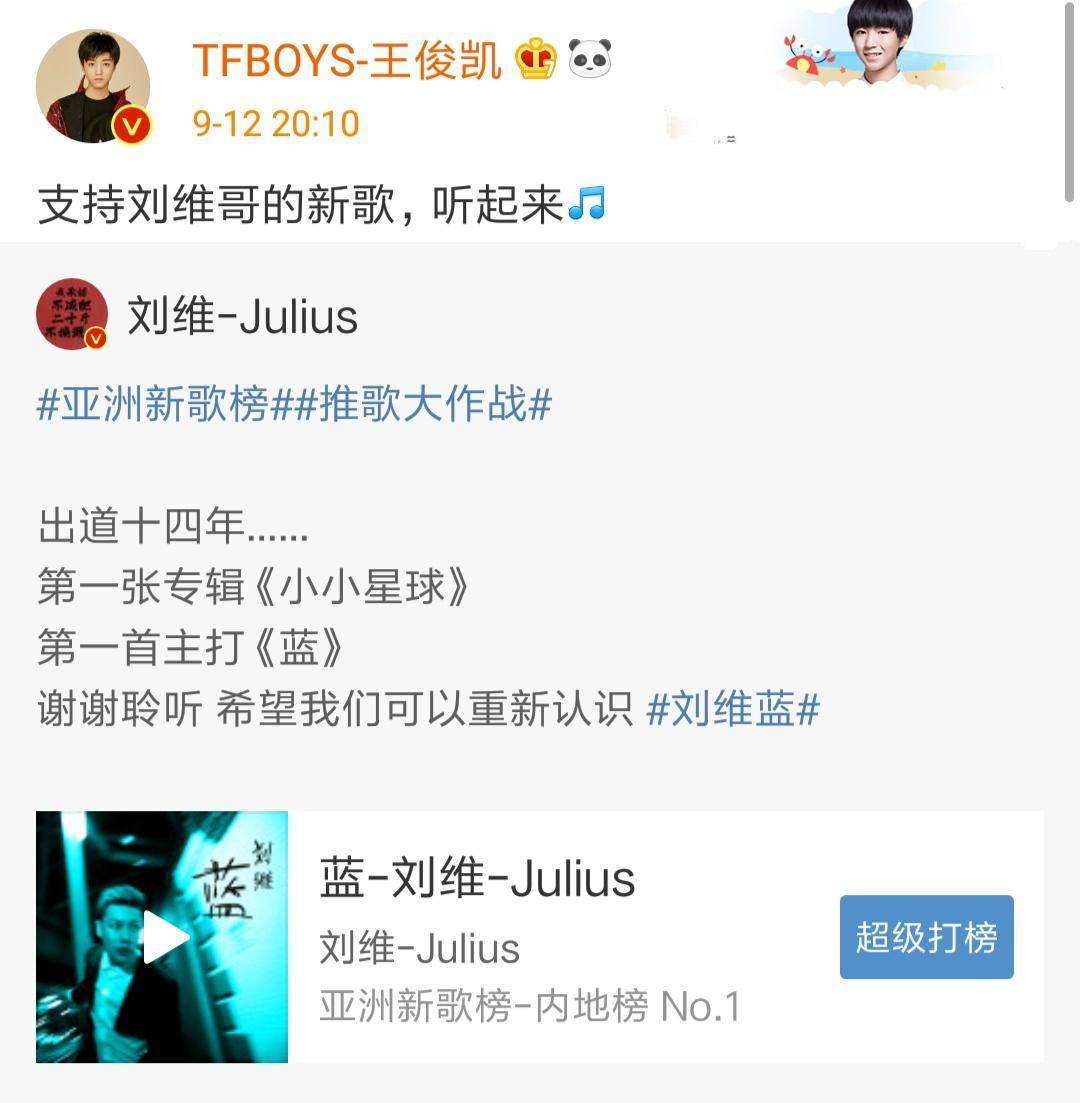Open 刘维-Julius's avatar in reposted post
Screen dimensions: 1080x1103
(72, 314)
